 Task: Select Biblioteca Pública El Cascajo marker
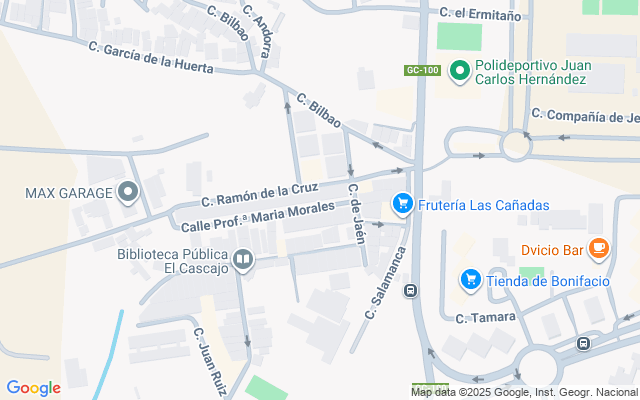[243, 261]
